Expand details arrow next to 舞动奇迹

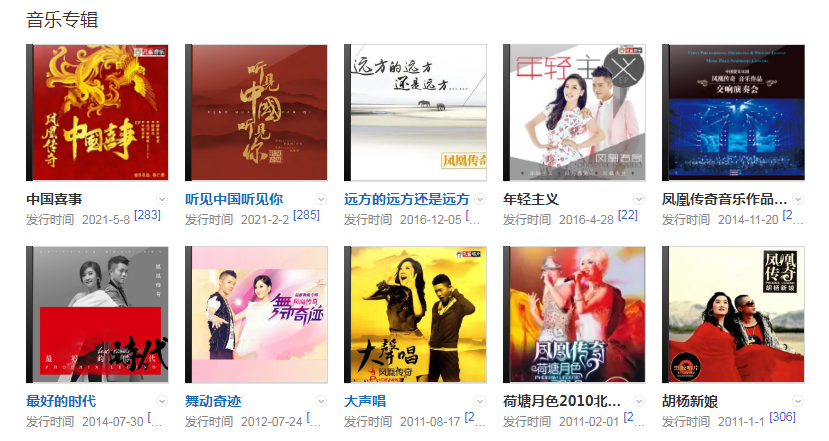click(320, 401)
